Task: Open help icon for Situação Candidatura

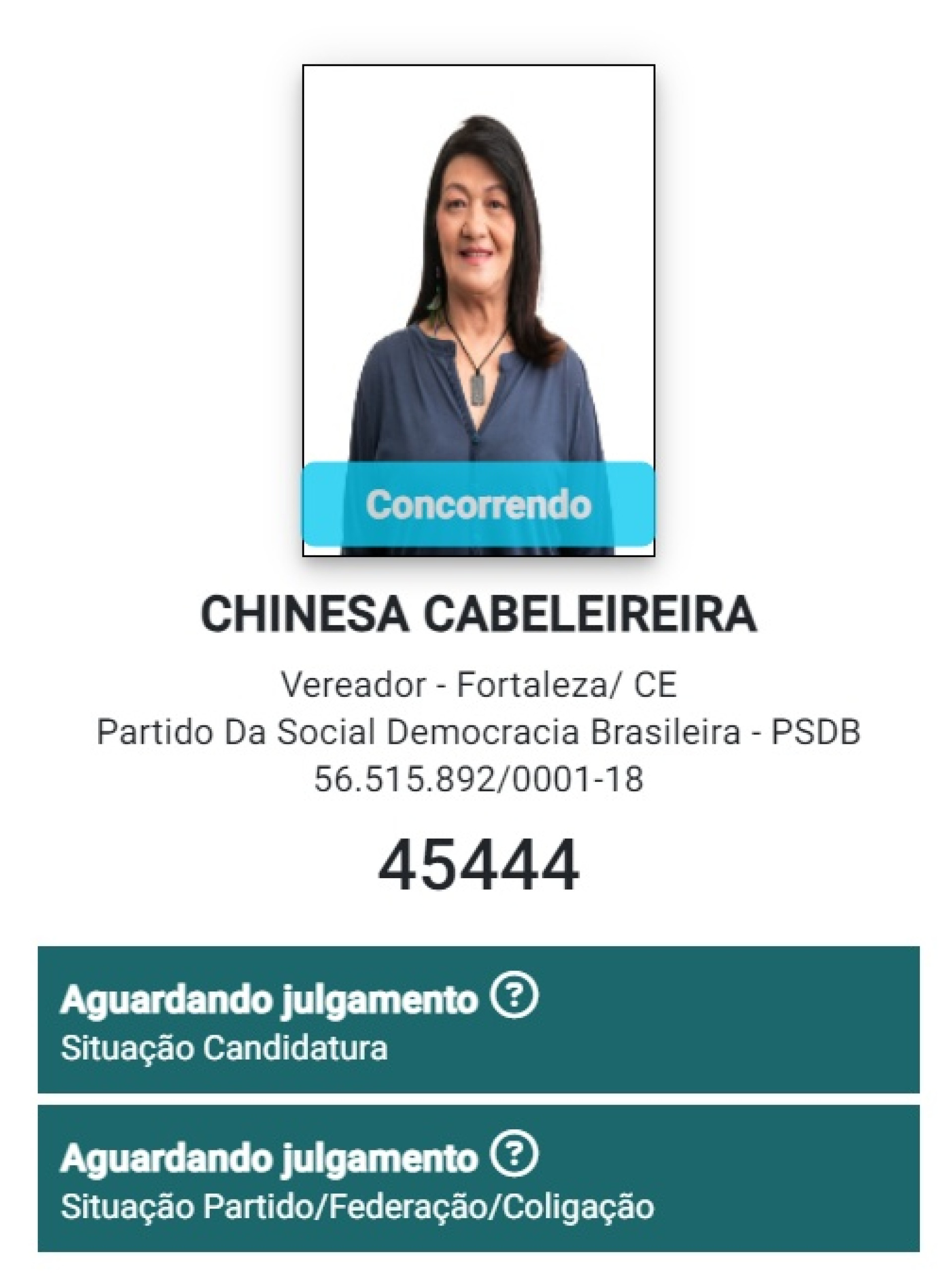Action: (514, 997)
